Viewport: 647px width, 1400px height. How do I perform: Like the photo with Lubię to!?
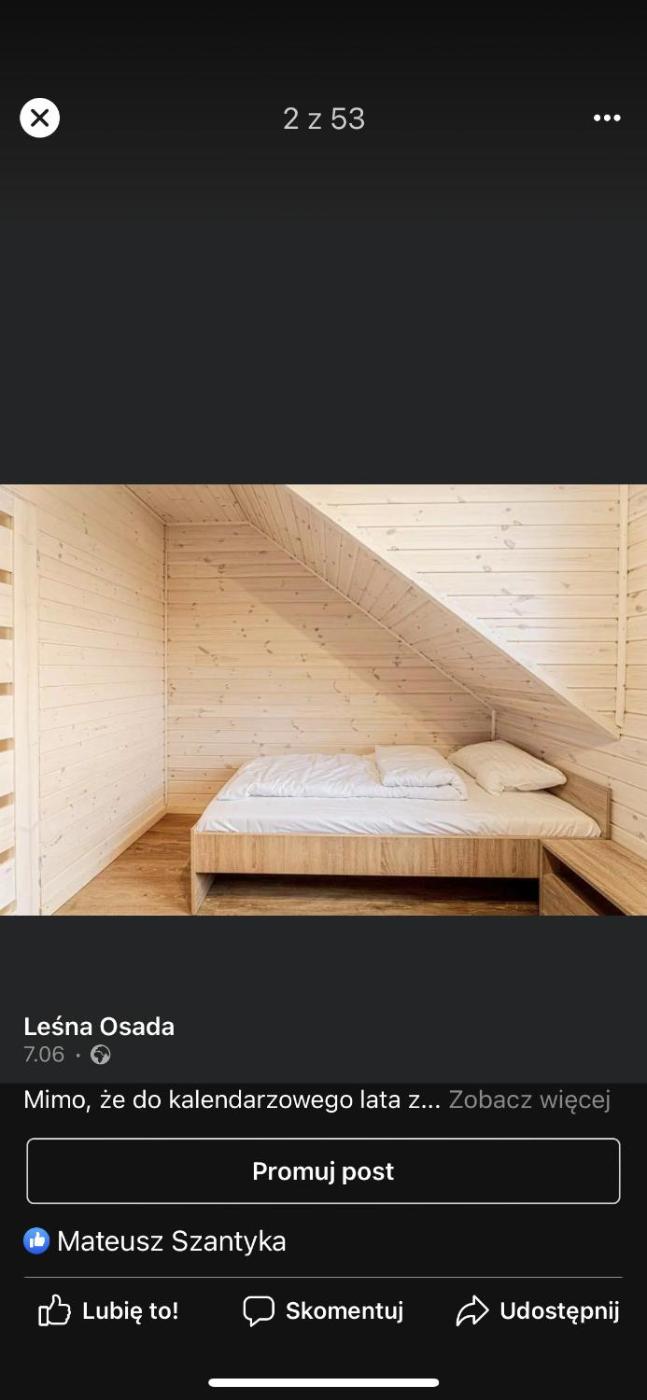click(108, 1311)
